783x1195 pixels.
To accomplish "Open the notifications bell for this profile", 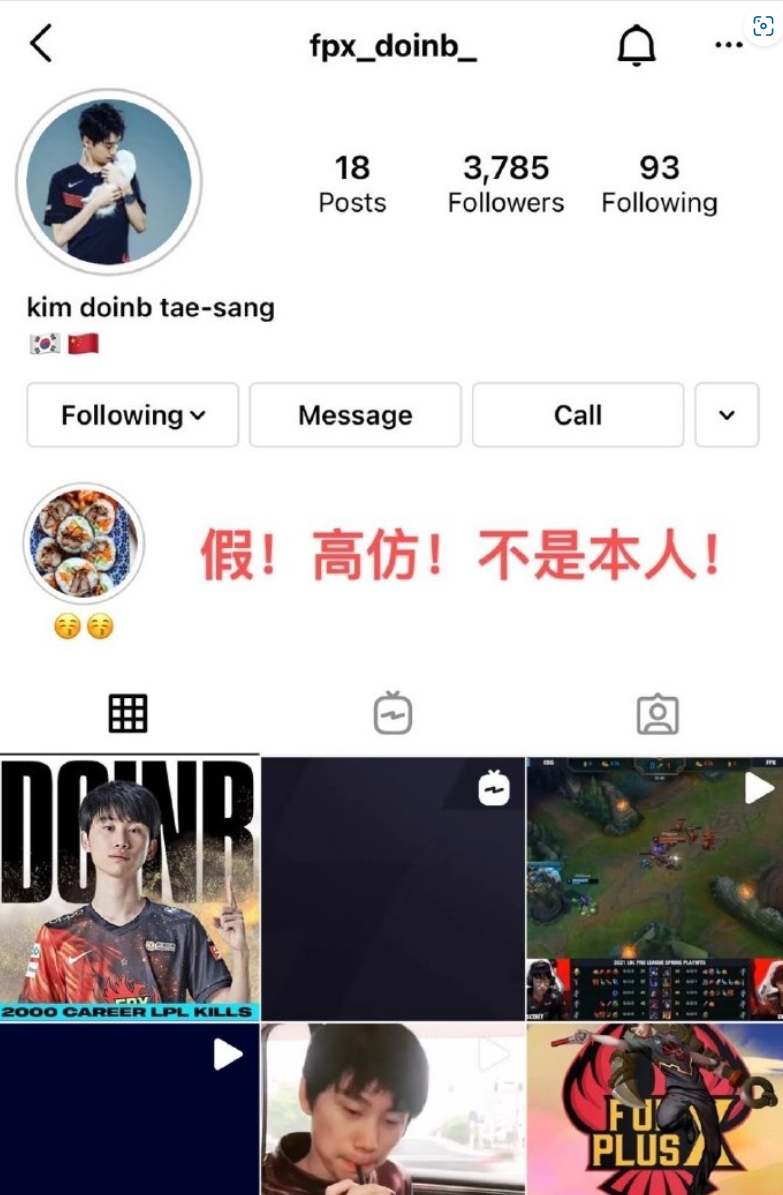I will coord(637,45).
